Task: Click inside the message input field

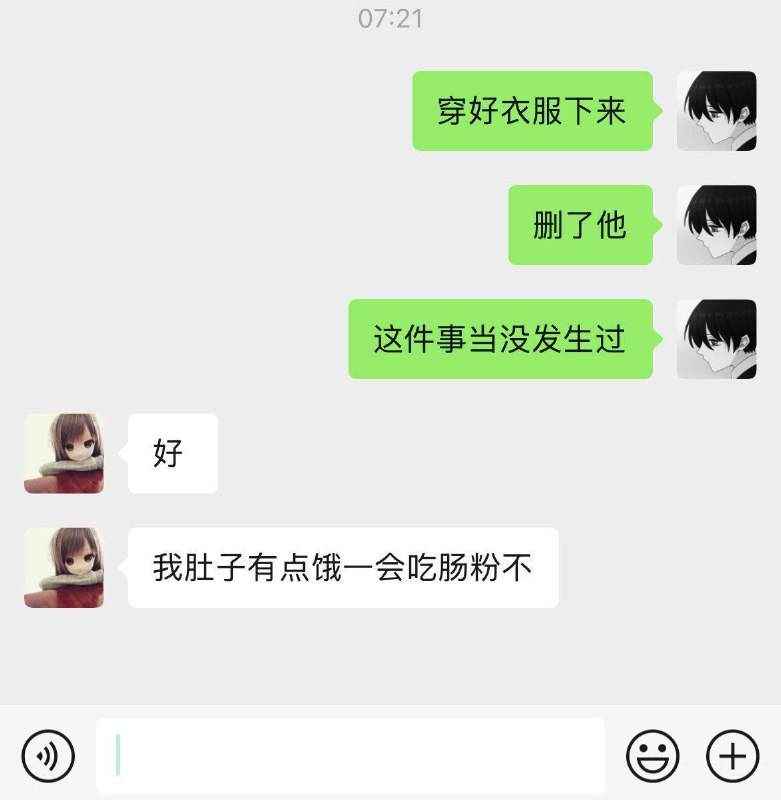Action: [x=350, y=755]
